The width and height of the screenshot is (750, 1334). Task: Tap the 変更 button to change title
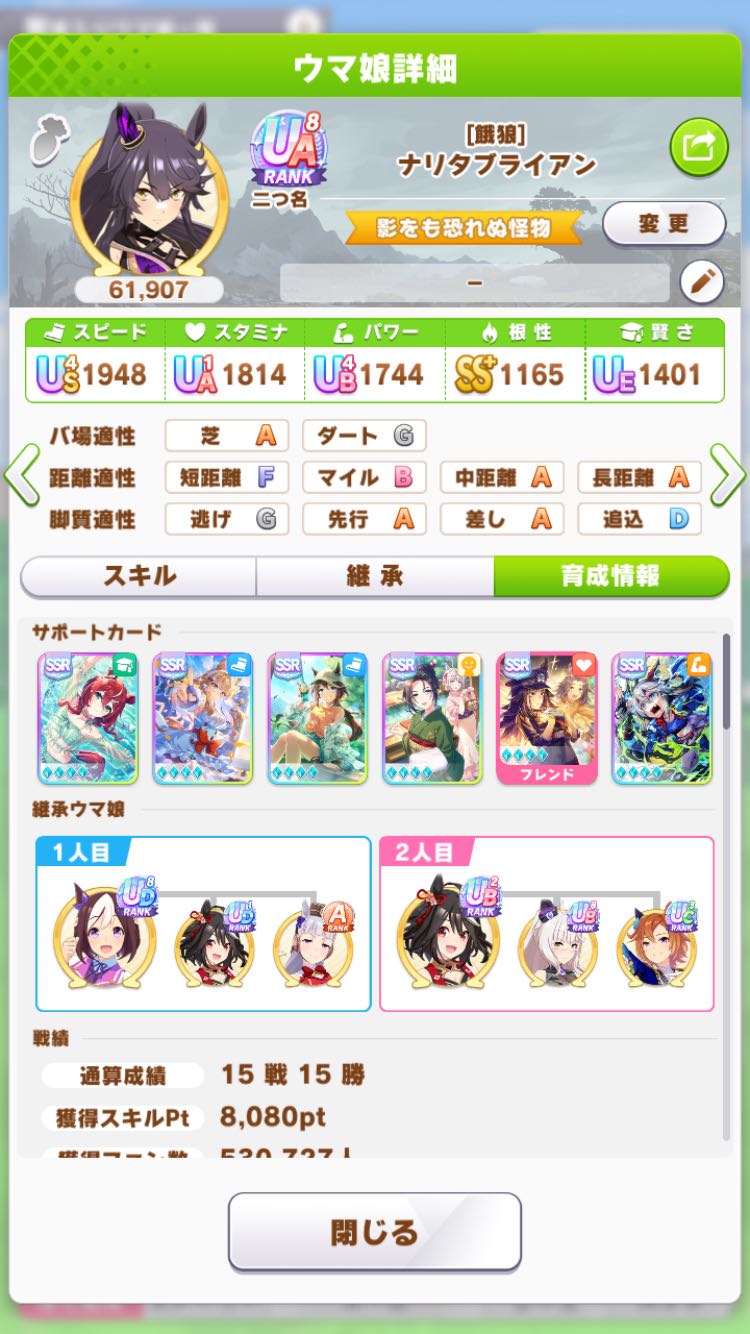pyautogui.click(x=663, y=223)
